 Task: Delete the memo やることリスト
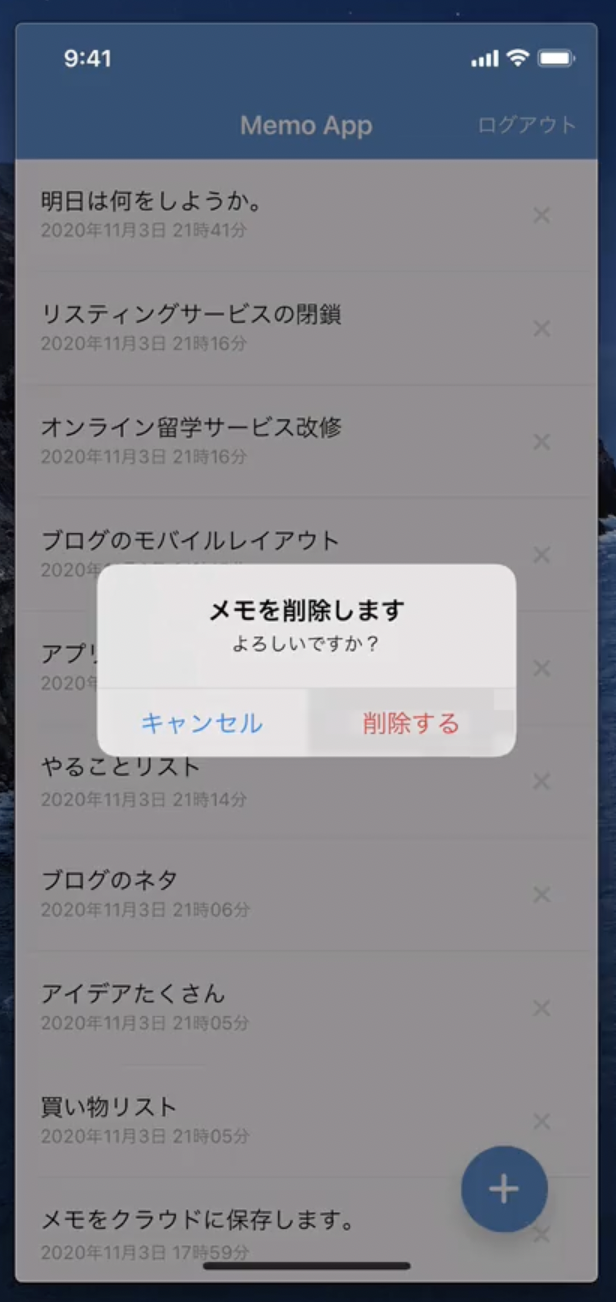click(542, 781)
